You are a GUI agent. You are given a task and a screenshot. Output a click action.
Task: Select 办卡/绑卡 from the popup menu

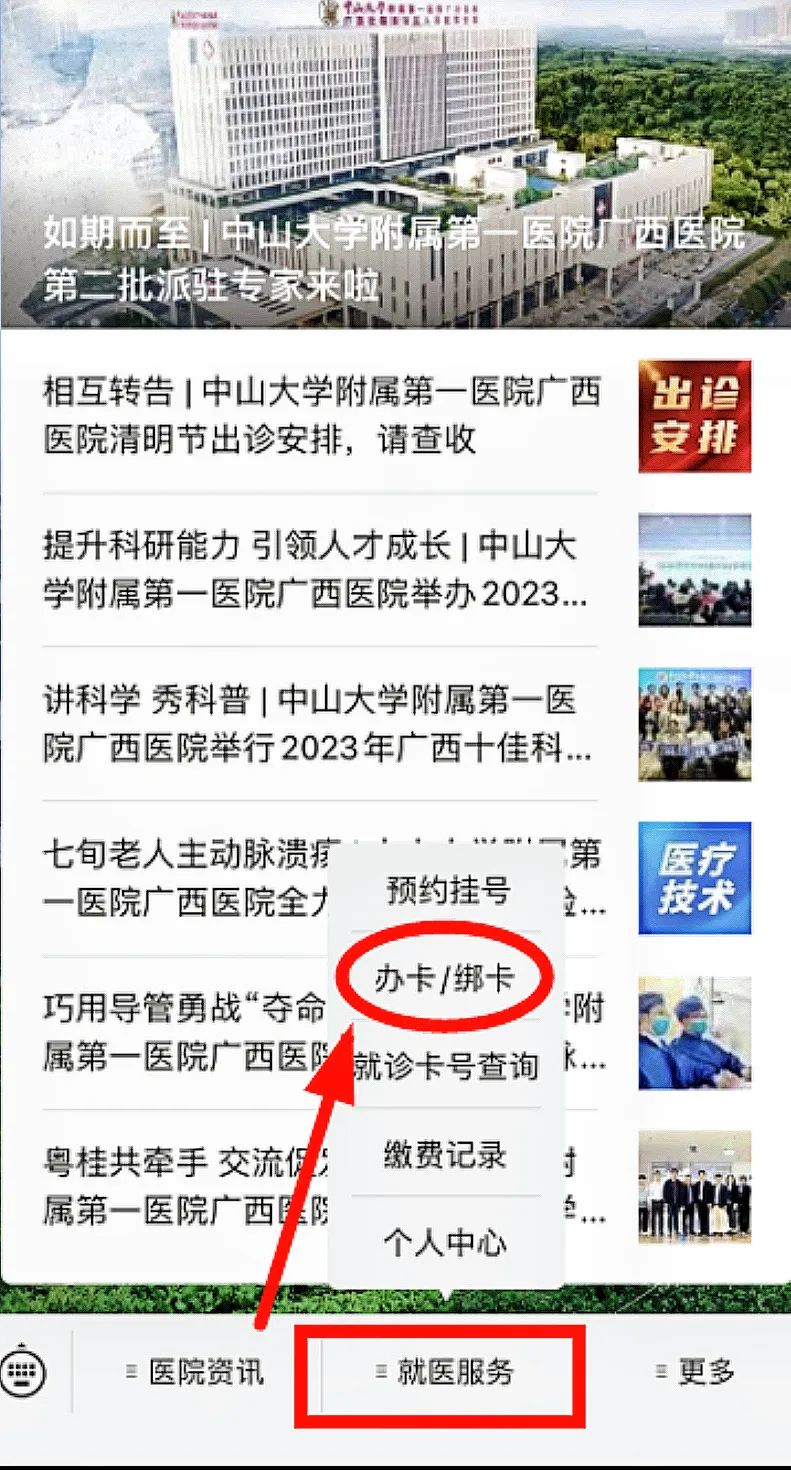tap(447, 978)
